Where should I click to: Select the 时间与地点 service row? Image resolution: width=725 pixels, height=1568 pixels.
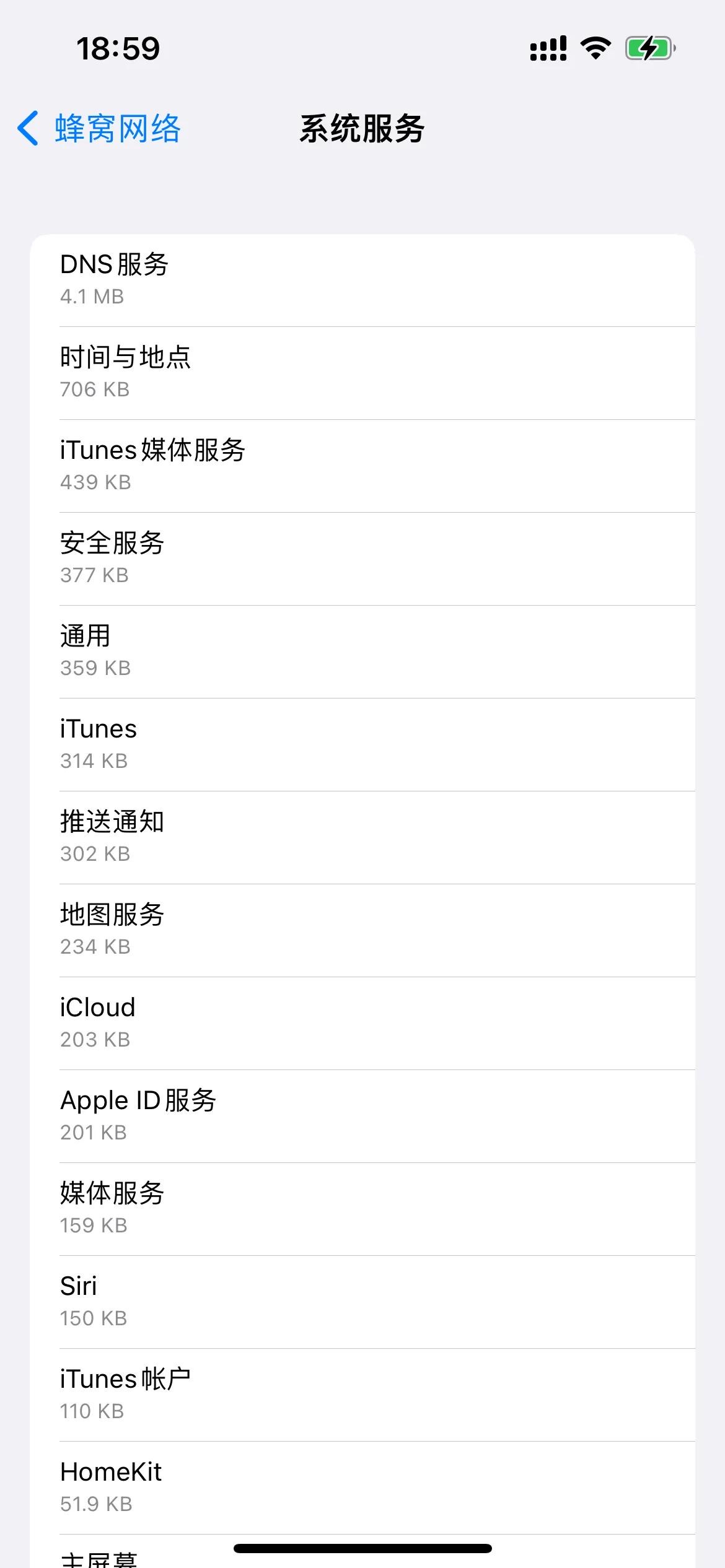point(362,372)
